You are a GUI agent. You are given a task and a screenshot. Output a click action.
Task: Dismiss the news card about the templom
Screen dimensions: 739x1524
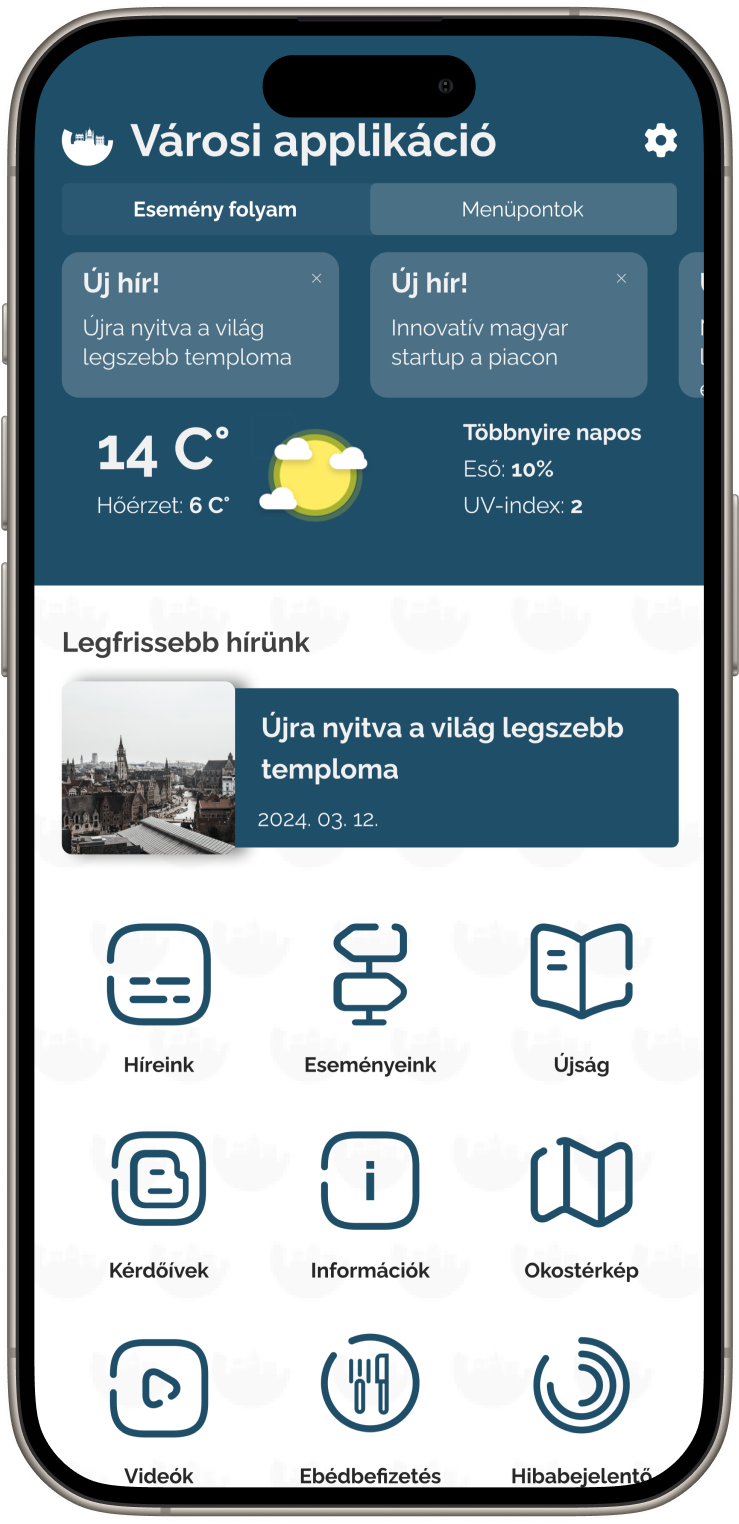(317, 279)
